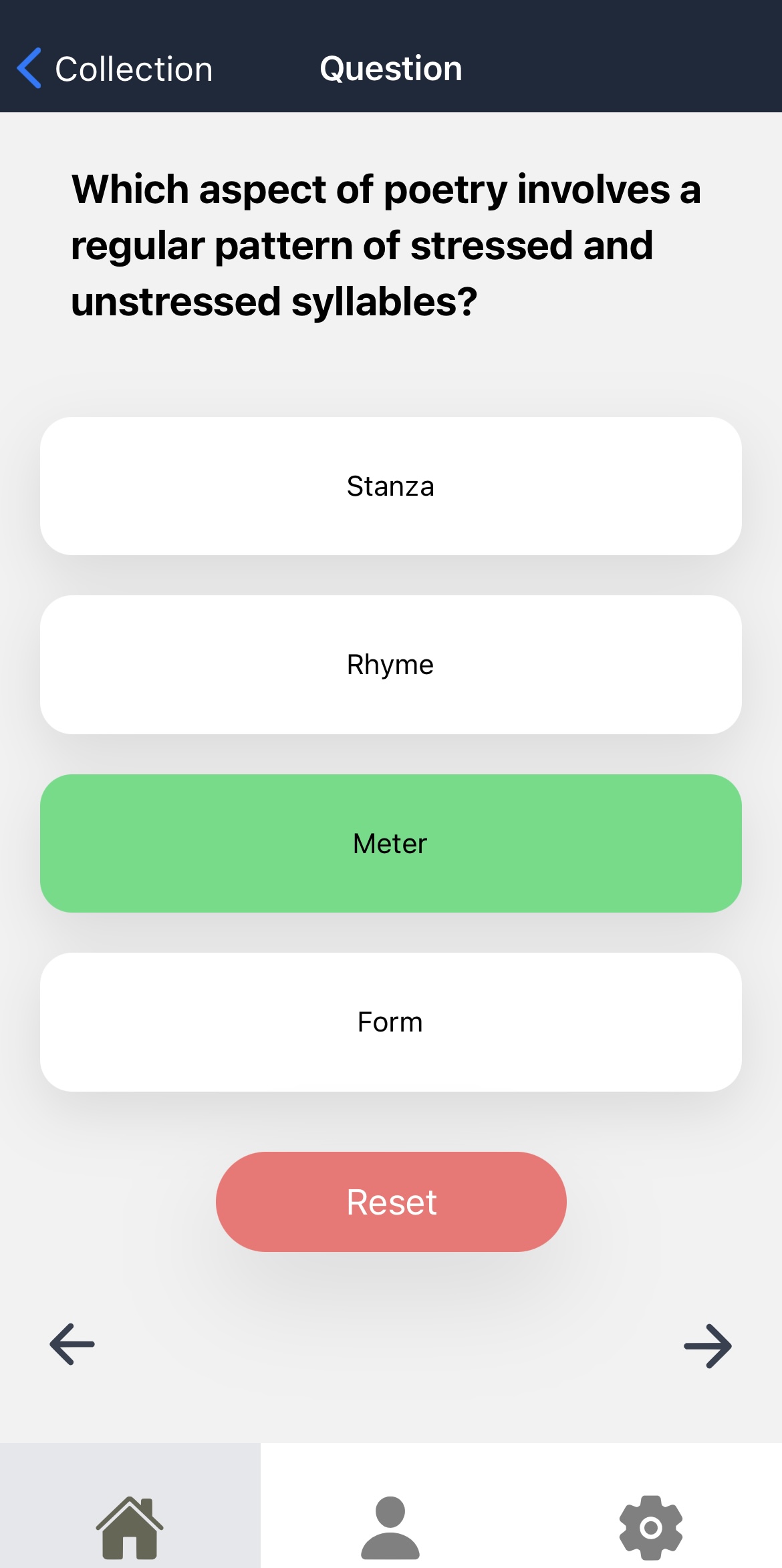Image resolution: width=782 pixels, height=1568 pixels.
Task: Reset the question
Action: 391,1202
